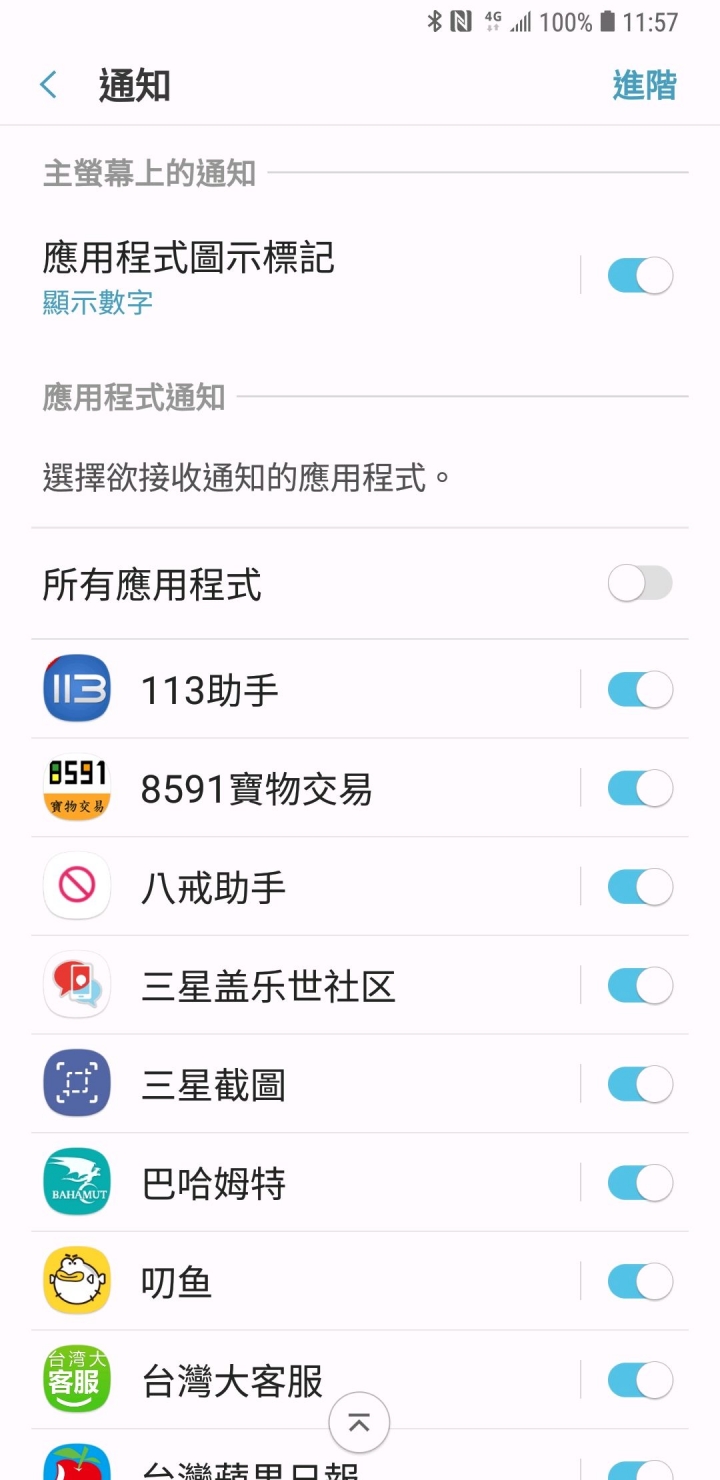Disable notifications for 113助手
The height and width of the screenshot is (1480, 720).
pyautogui.click(x=640, y=689)
